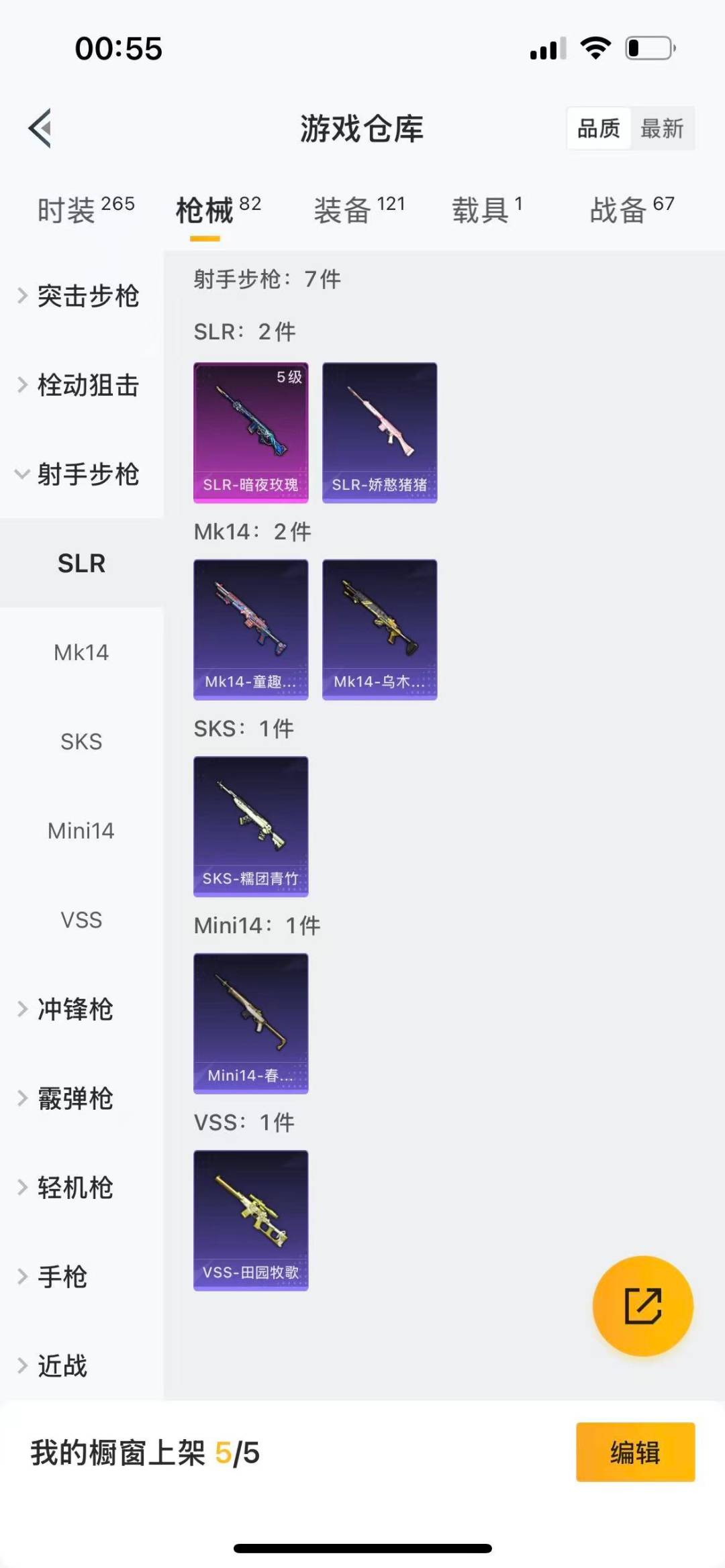Viewport: 725px width, 1568px height.
Task: Select Mk14 in the side list
Action: [x=81, y=652]
